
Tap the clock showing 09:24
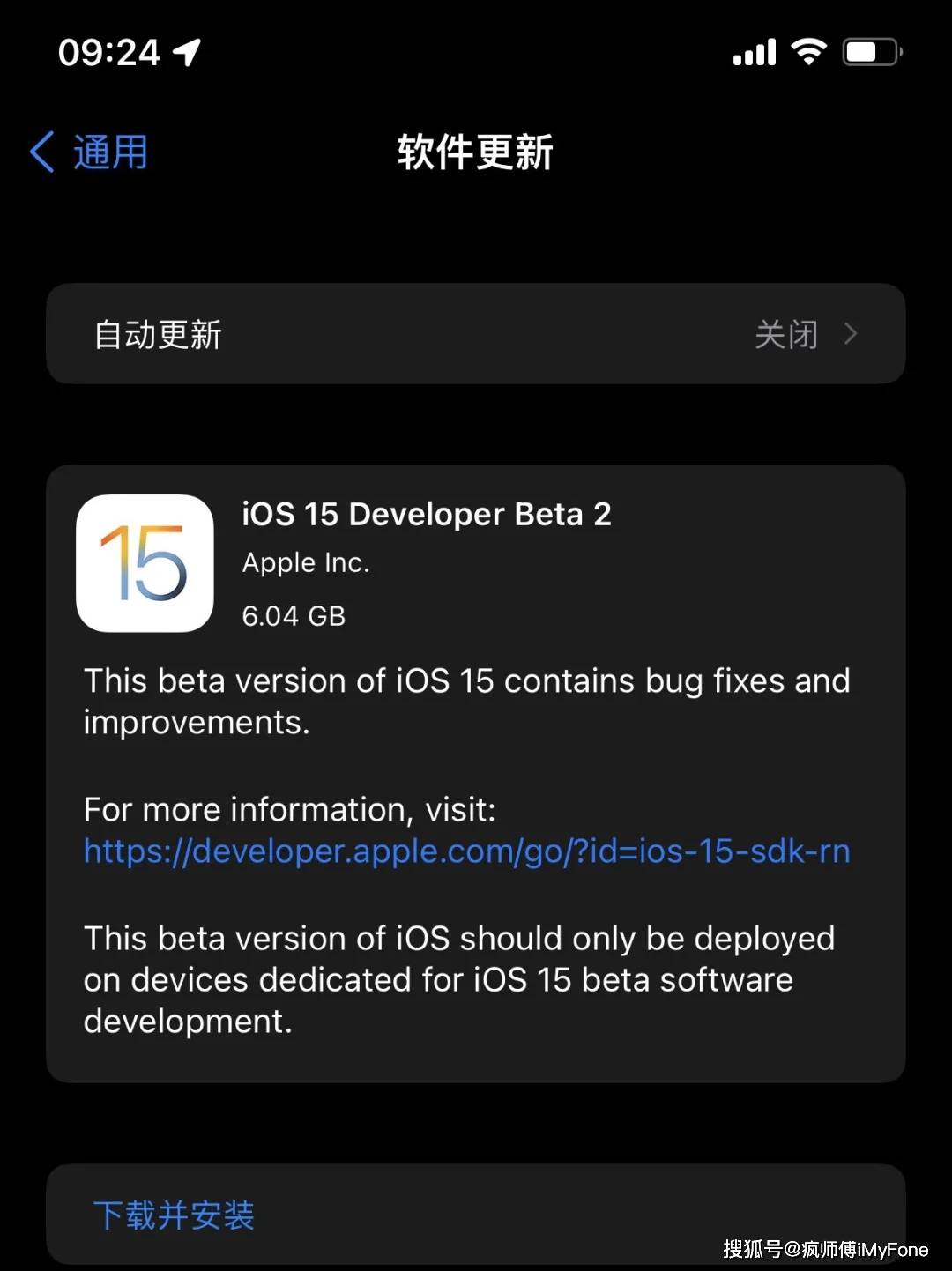click(x=110, y=52)
